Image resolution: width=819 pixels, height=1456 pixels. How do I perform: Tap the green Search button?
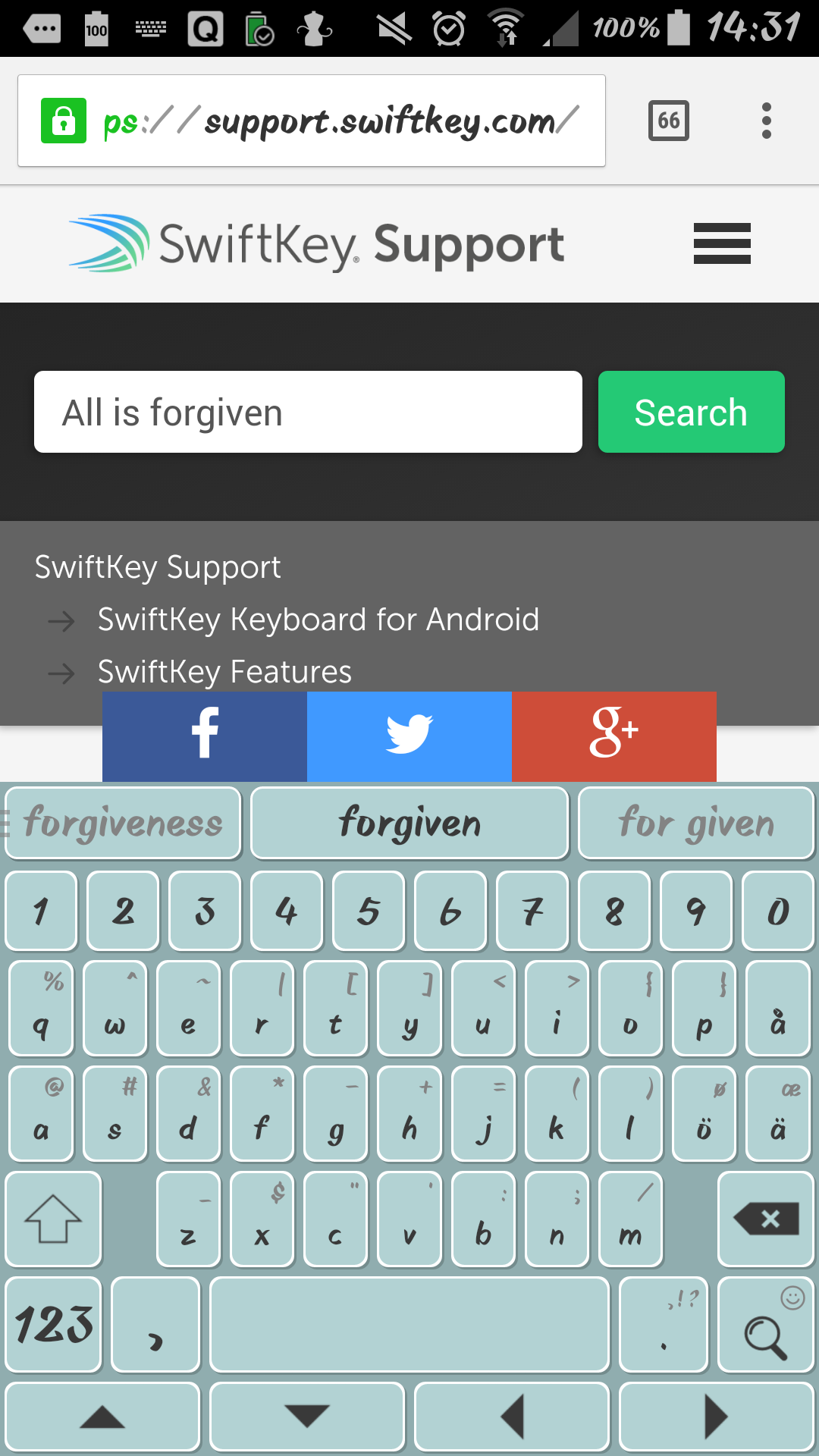point(691,413)
